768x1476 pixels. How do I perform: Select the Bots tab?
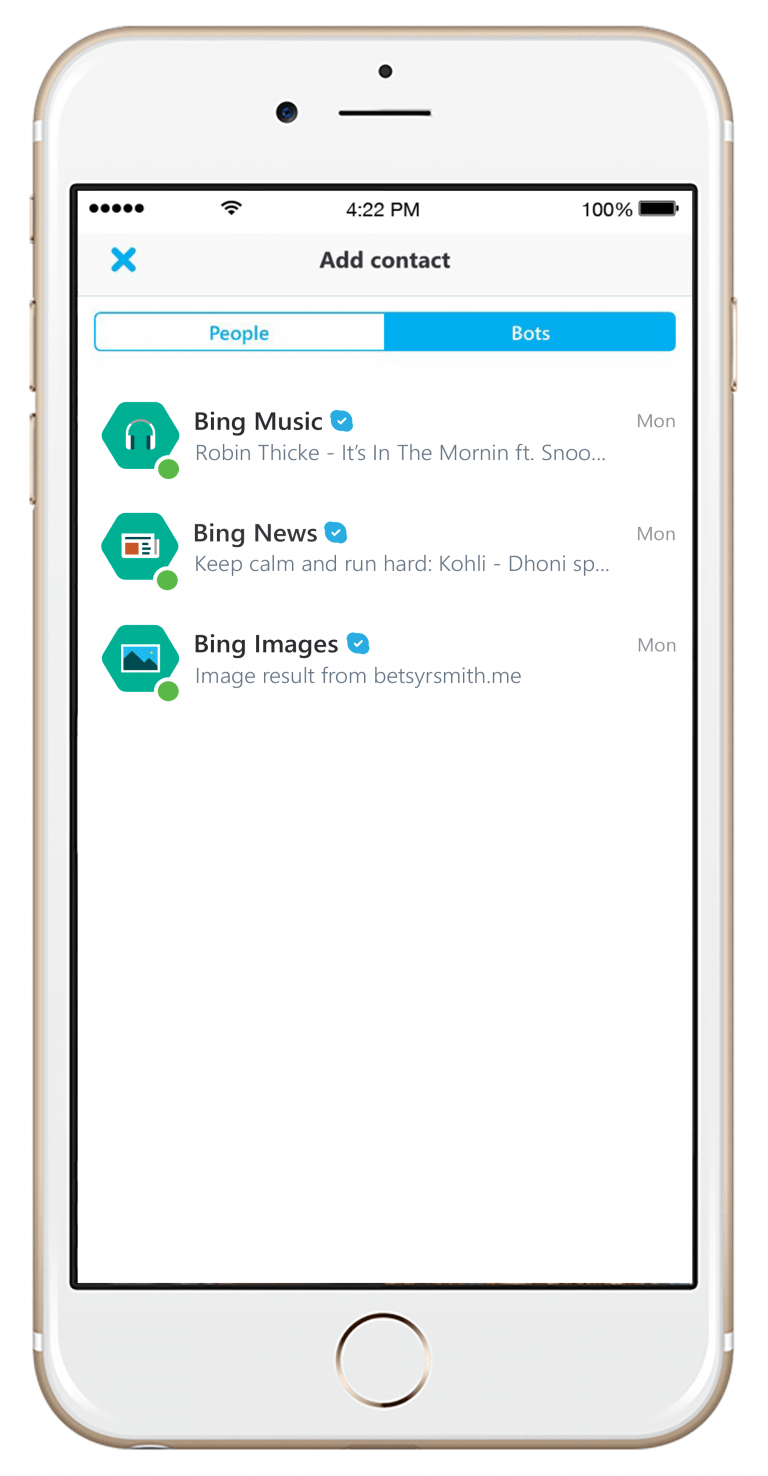pos(530,333)
